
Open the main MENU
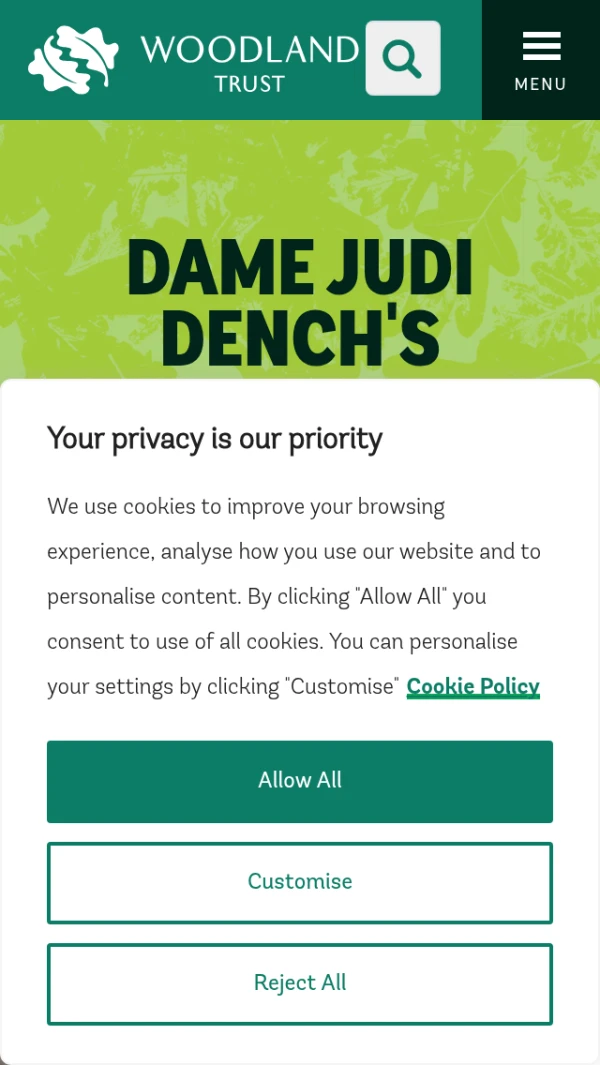tap(540, 60)
